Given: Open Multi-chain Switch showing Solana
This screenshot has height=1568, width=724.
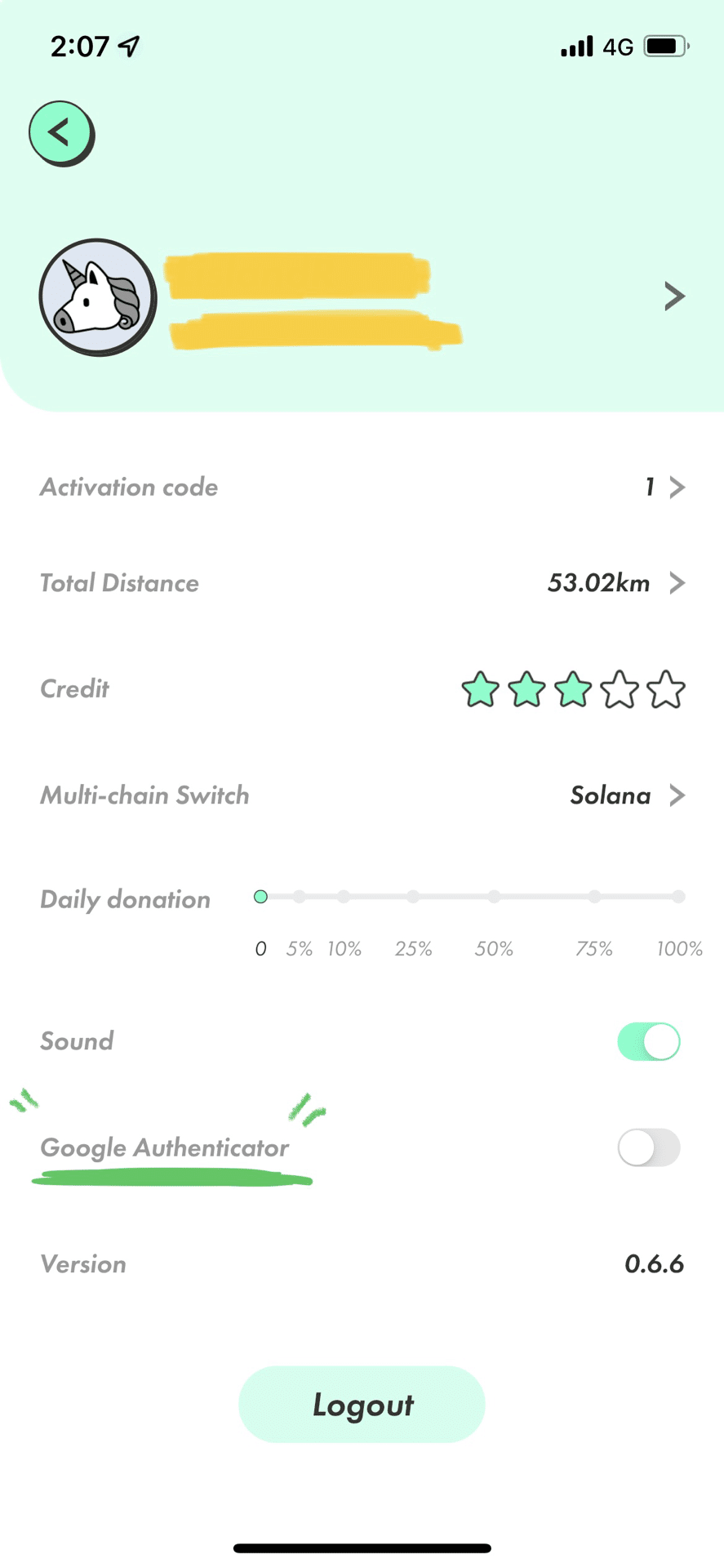Looking at the screenshot, I should pos(362,795).
